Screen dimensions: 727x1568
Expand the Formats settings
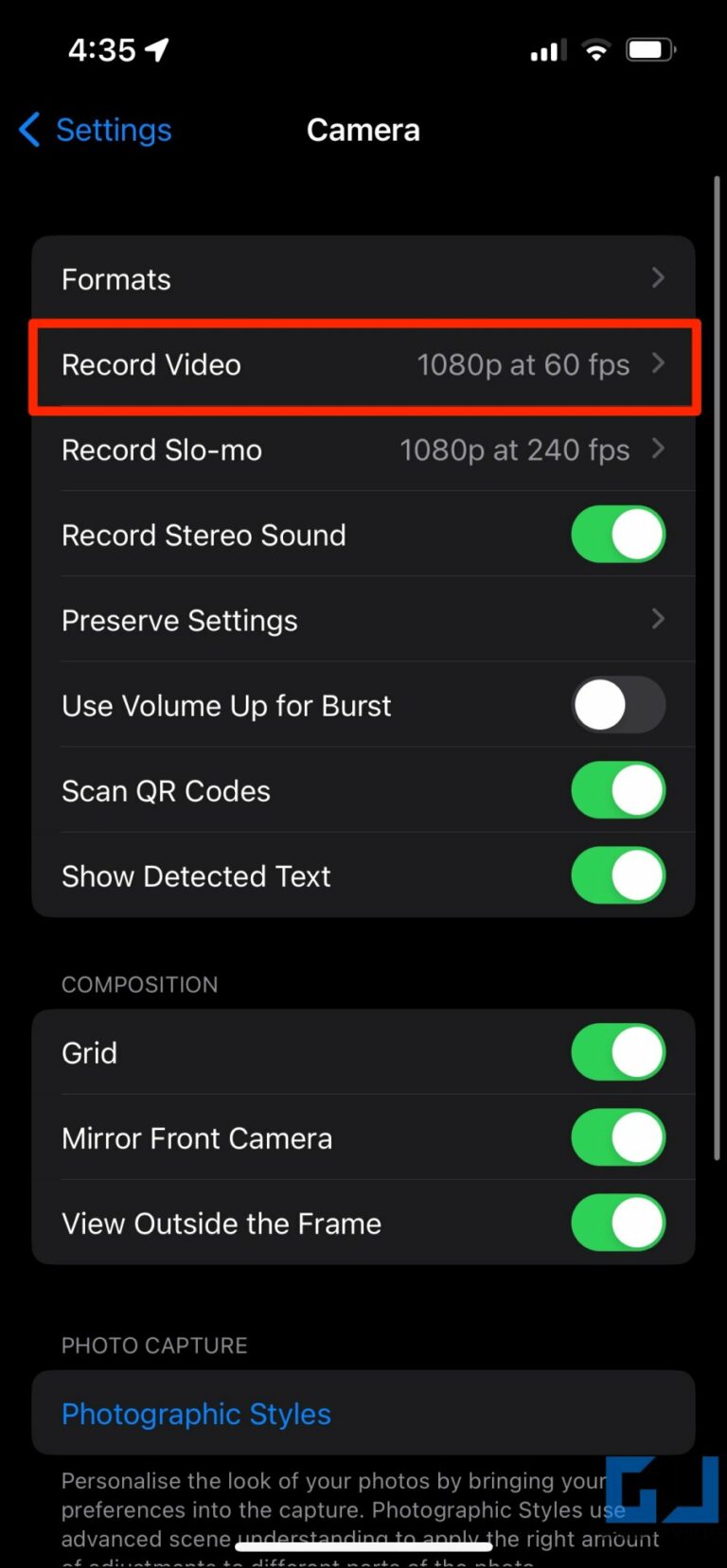point(363,278)
